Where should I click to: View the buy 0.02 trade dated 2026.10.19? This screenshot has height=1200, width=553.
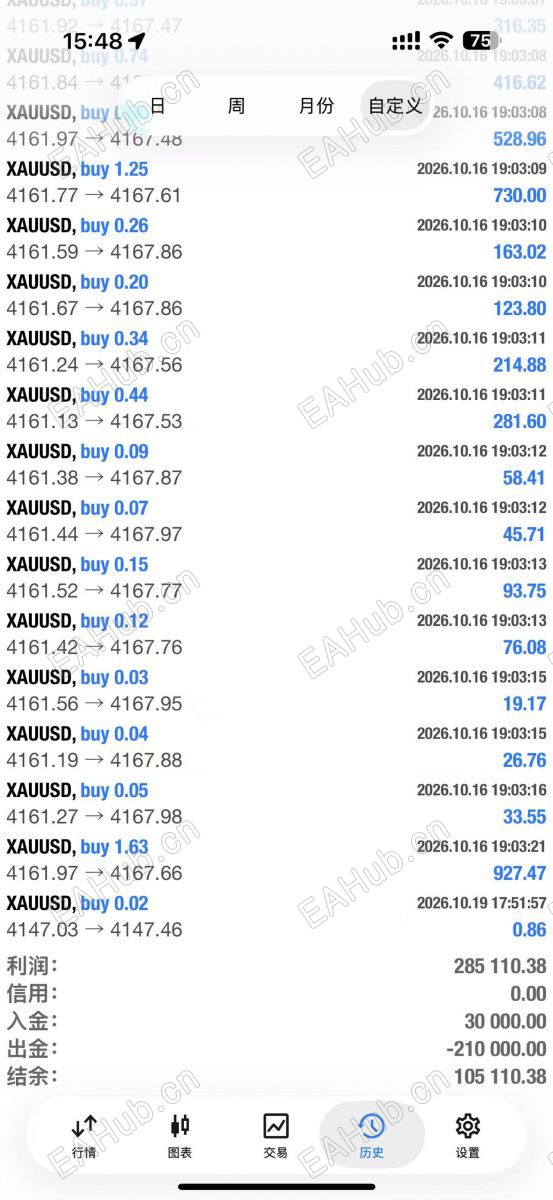pyautogui.click(x=276, y=917)
